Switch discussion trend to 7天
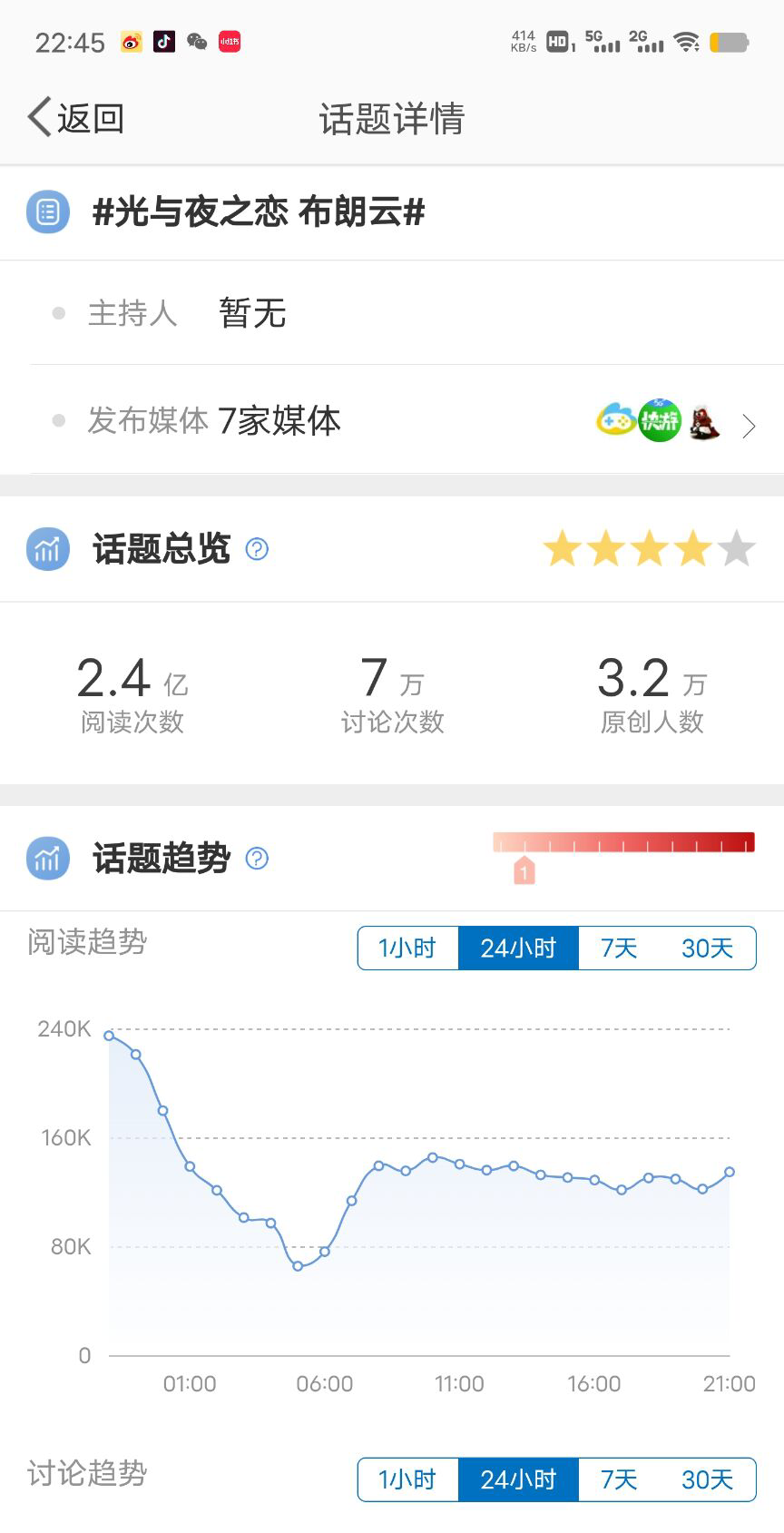Image resolution: width=784 pixels, height=1533 pixels. click(617, 1479)
